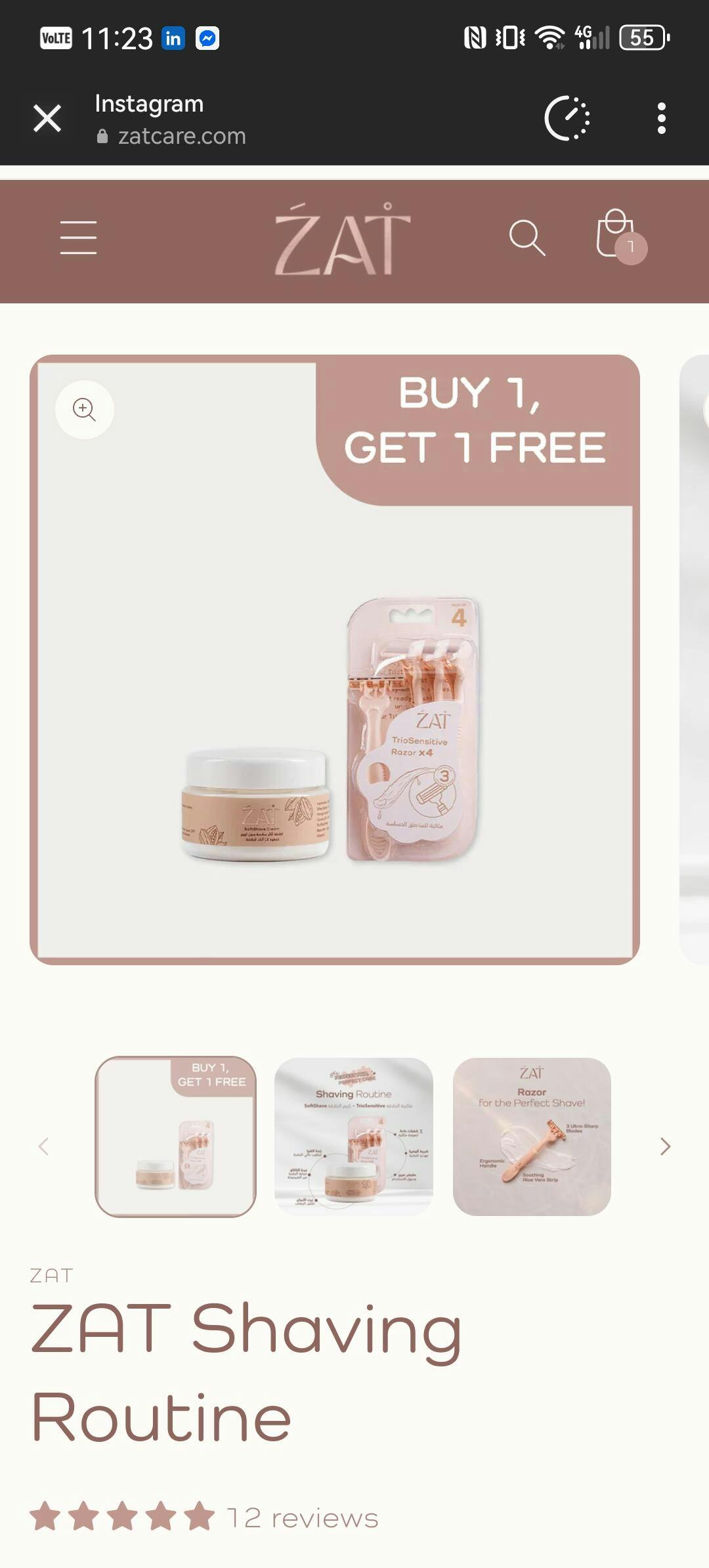Go to next thumbnails with right arrow
The image size is (709, 1568).
click(x=665, y=1146)
